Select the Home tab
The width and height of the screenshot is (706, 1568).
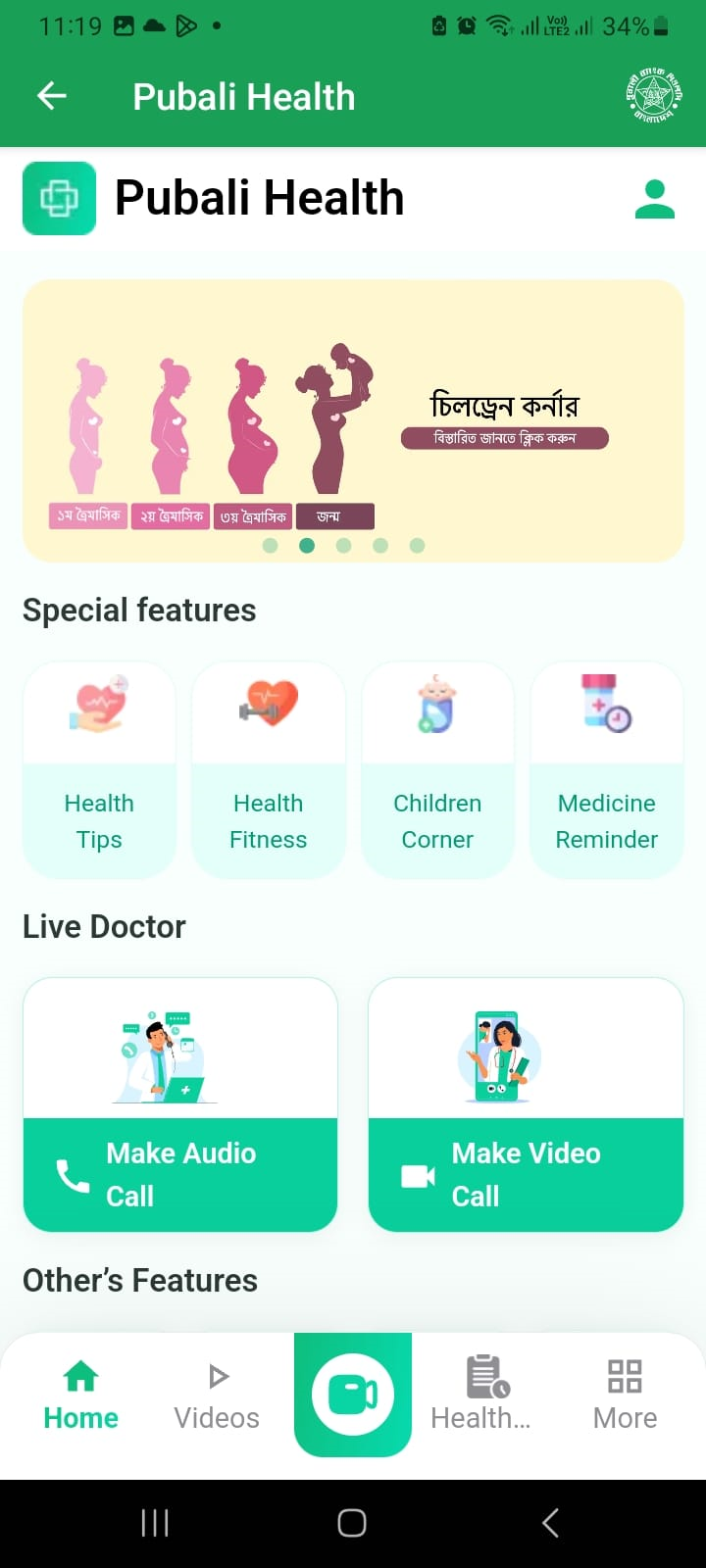[x=80, y=1396]
